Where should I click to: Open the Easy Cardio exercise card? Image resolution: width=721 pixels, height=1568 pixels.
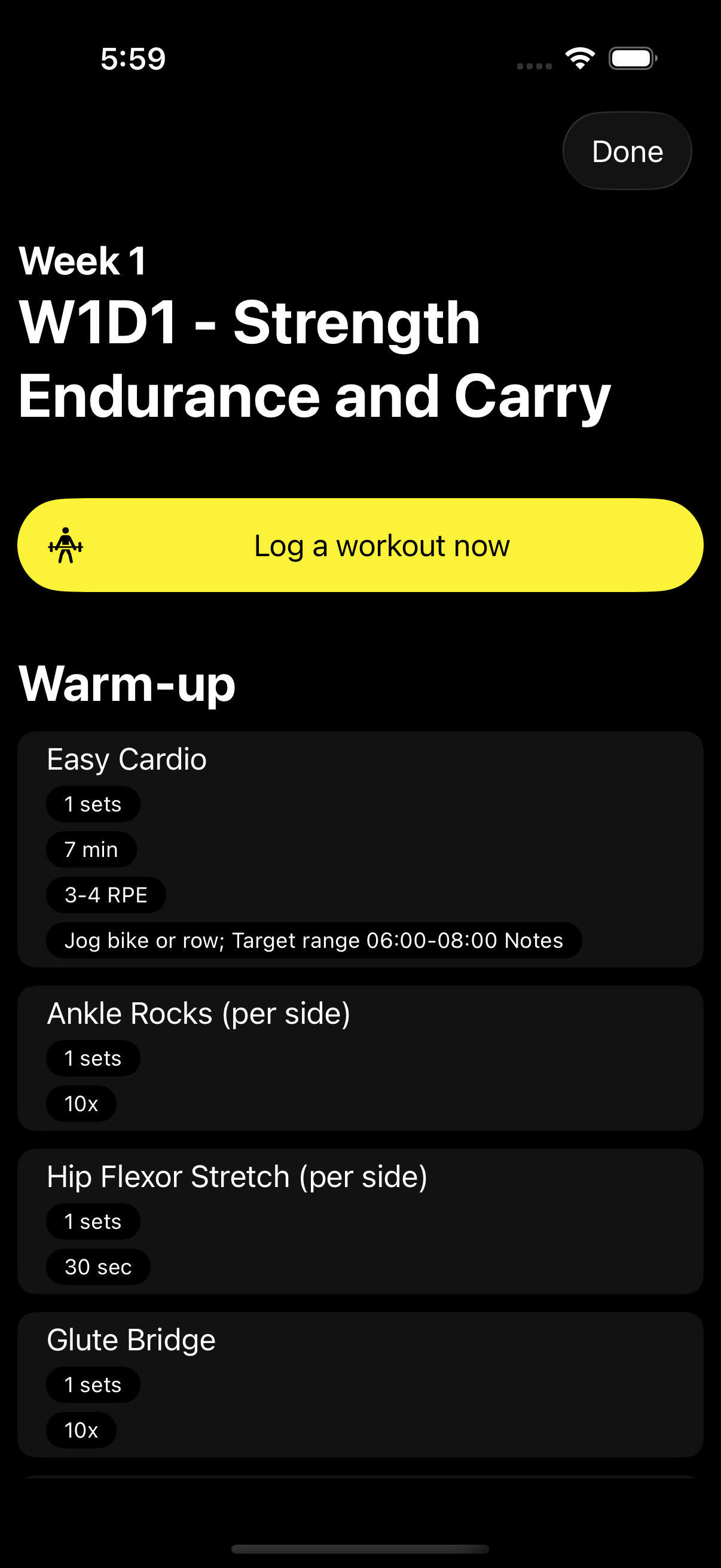[360, 849]
